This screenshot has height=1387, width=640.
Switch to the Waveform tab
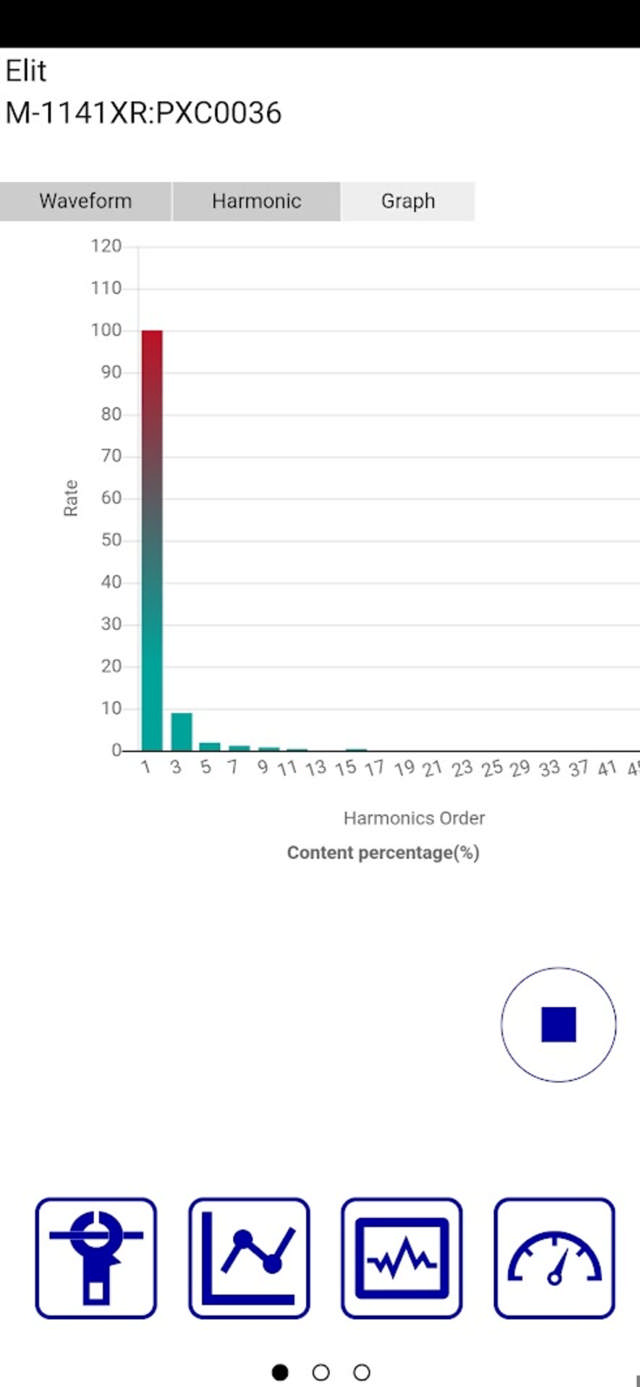(x=85, y=201)
